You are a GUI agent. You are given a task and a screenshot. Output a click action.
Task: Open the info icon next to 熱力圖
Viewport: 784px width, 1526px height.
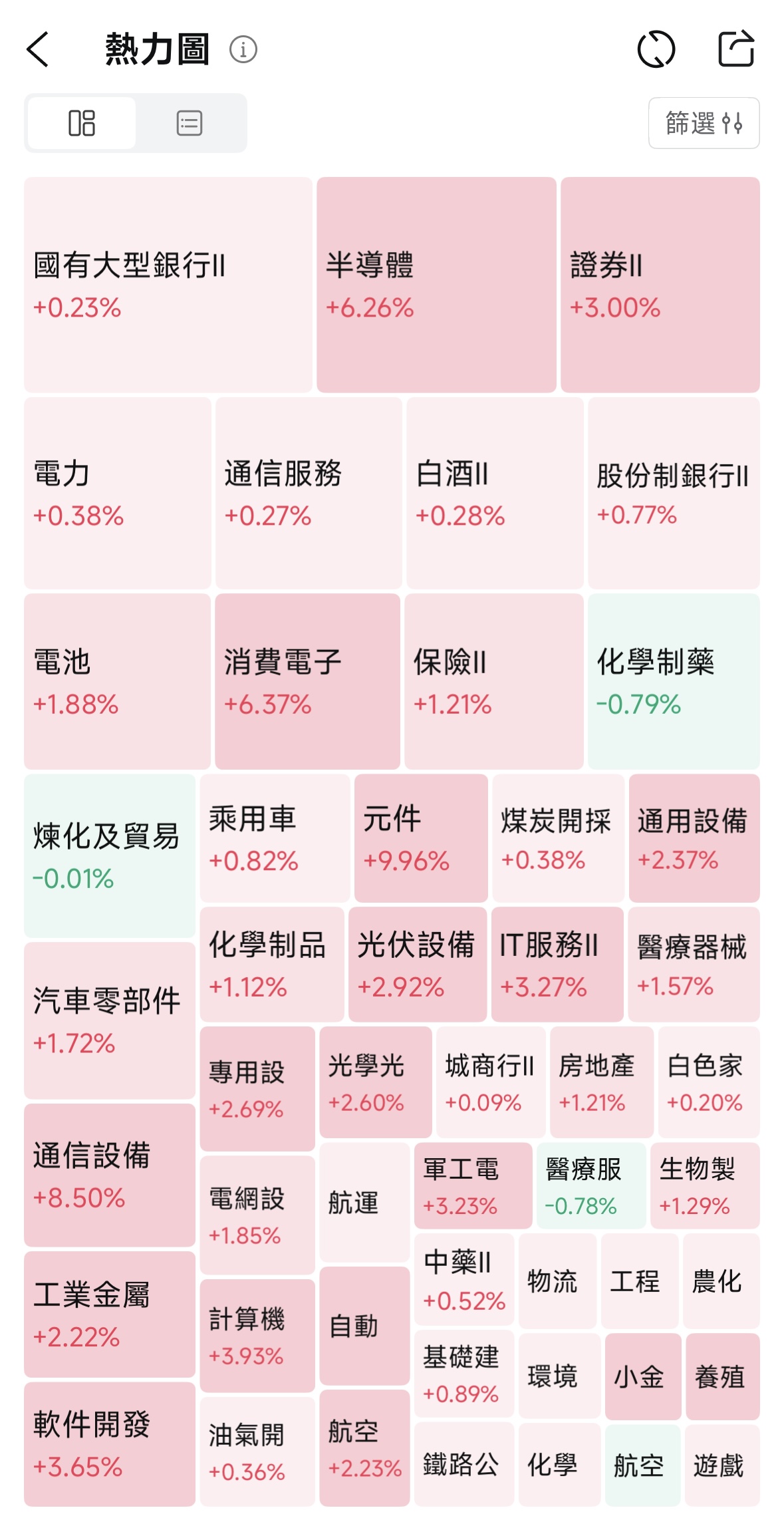(243, 50)
